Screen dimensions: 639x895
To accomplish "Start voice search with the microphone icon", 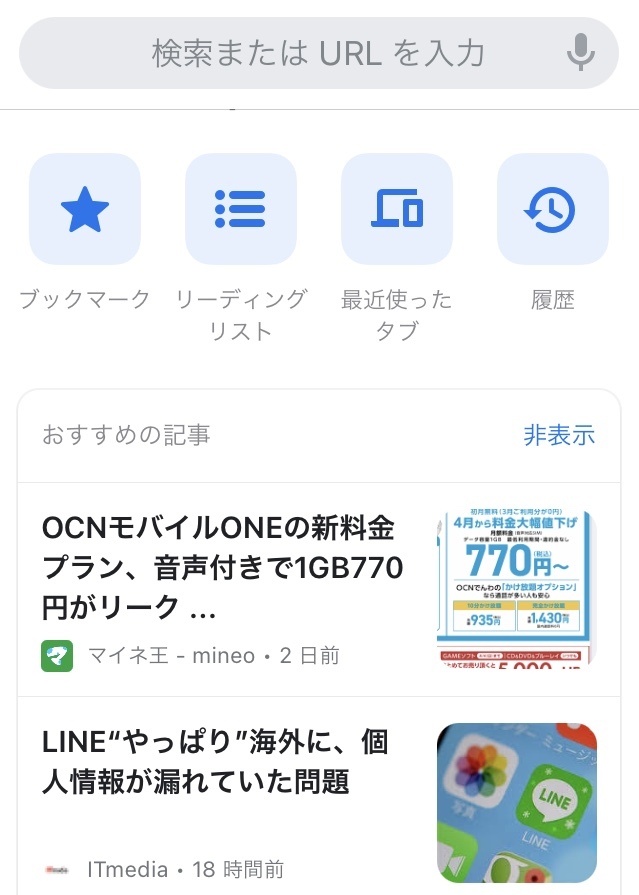I will [x=581, y=53].
